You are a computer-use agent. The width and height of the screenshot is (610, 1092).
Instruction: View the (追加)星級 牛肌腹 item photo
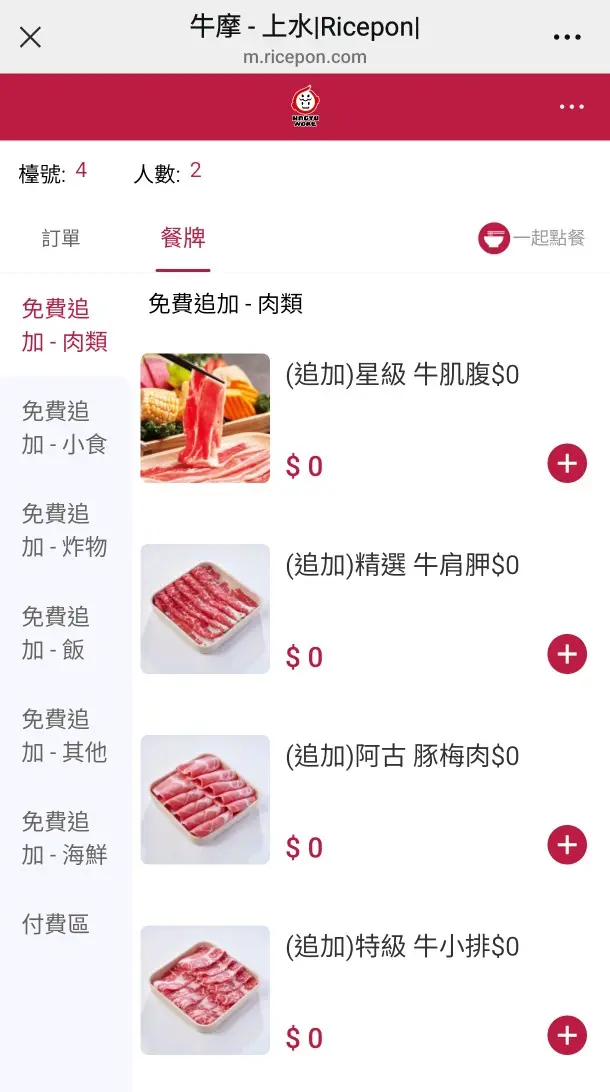pyautogui.click(x=205, y=418)
